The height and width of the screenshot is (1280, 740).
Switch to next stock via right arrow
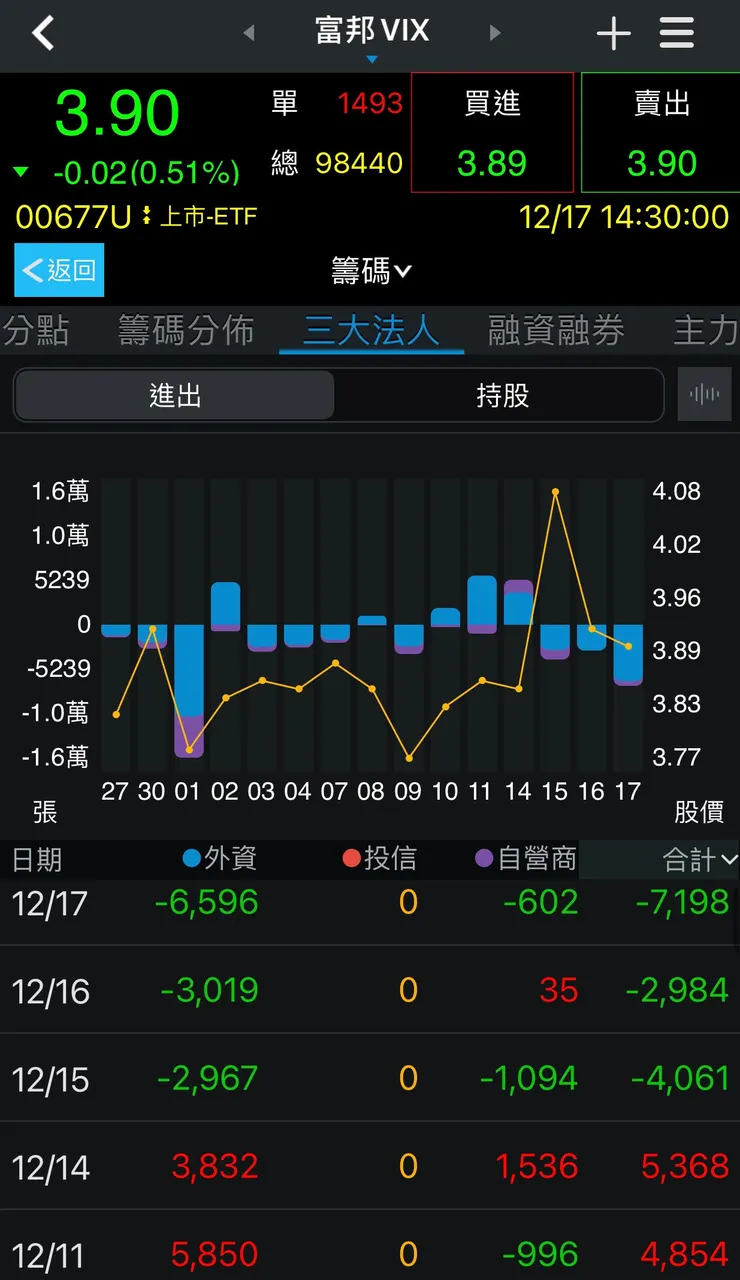coord(495,32)
